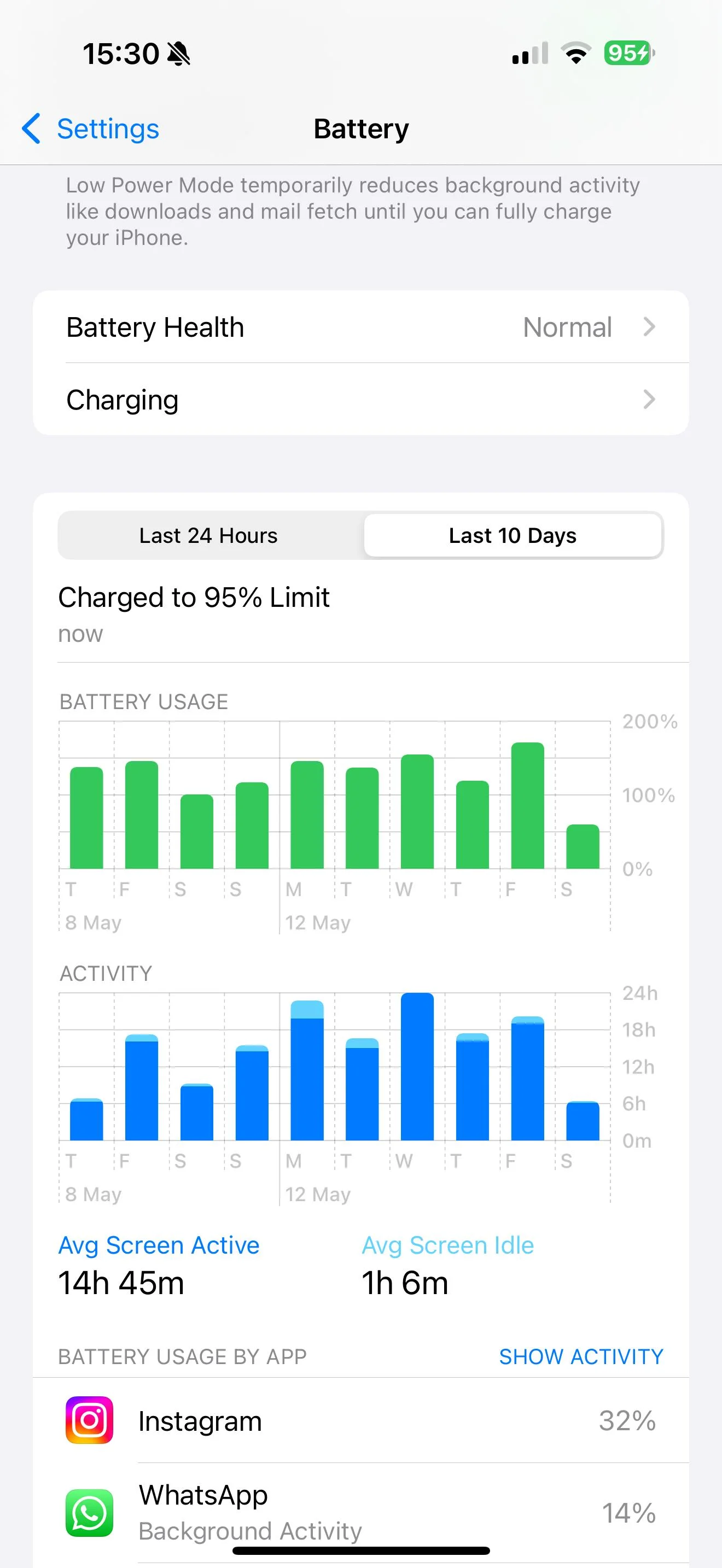Go back to Settings
Viewport: 722px width, 1568px height.
pyautogui.click(x=91, y=129)
